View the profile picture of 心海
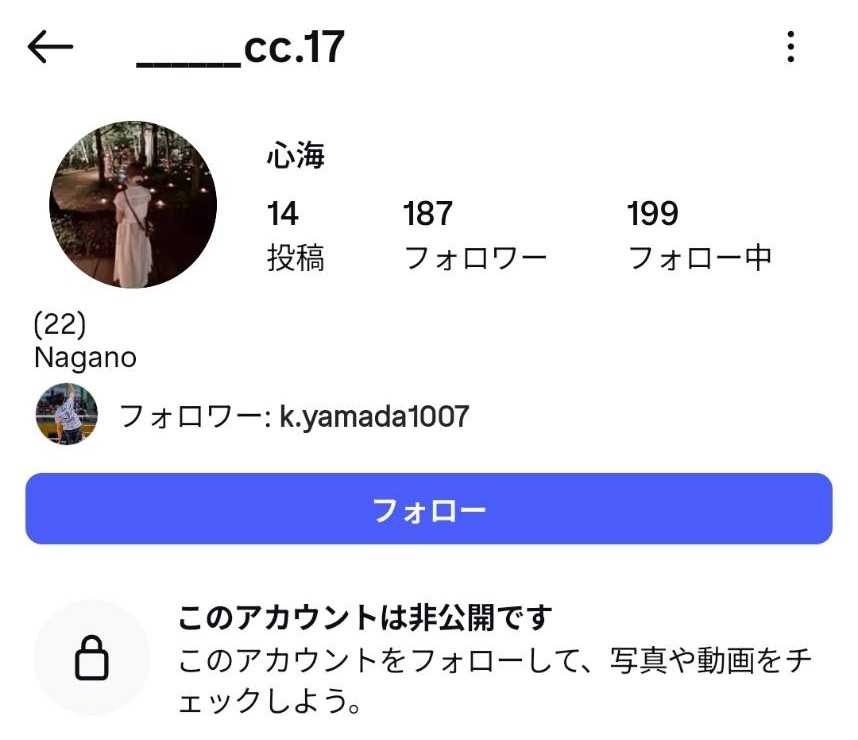The image size is (858, 740). coord(133,205)
